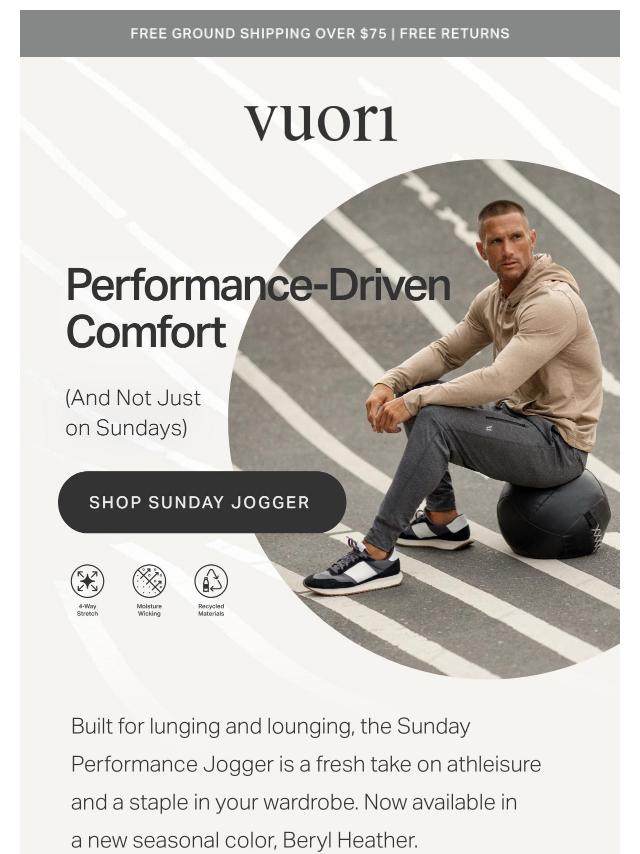Tap the Shop Sunday Jogger button
Viewport: 640px width, 854px height.
point(201,502)
